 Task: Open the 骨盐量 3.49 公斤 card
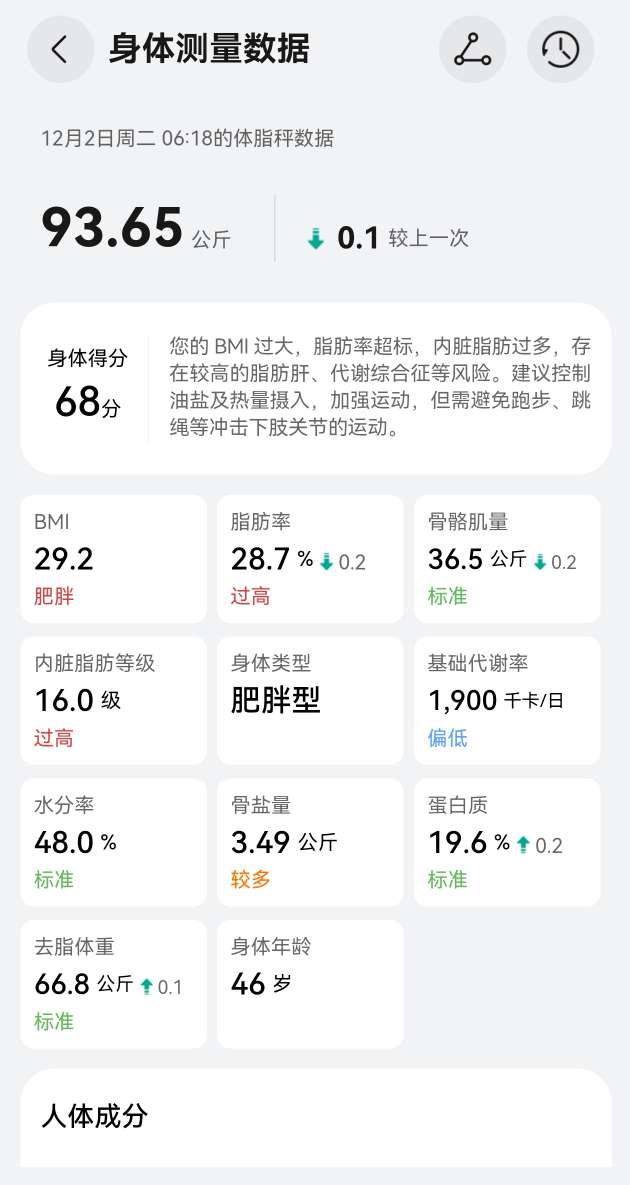[x=310, y=842]
